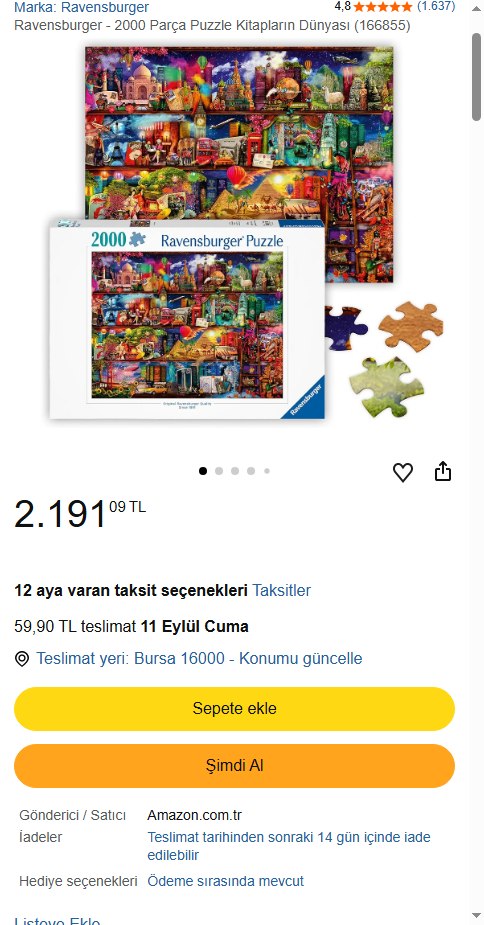Open Ödeme sırasında mevcut gift options

pyautogui.click(x=225, y=881)
